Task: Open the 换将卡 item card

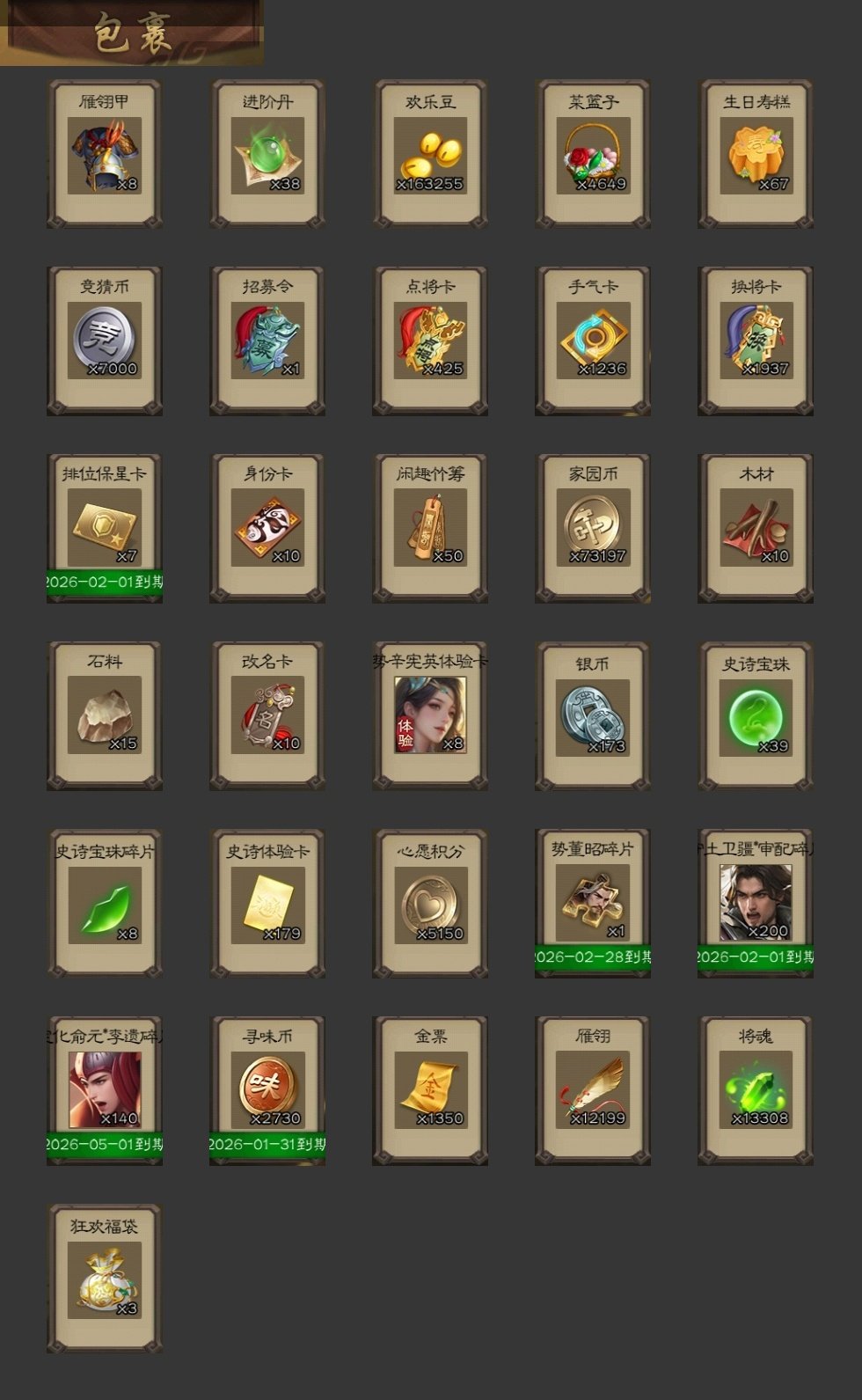Action: pyautogui.click(x=756, y=341)
